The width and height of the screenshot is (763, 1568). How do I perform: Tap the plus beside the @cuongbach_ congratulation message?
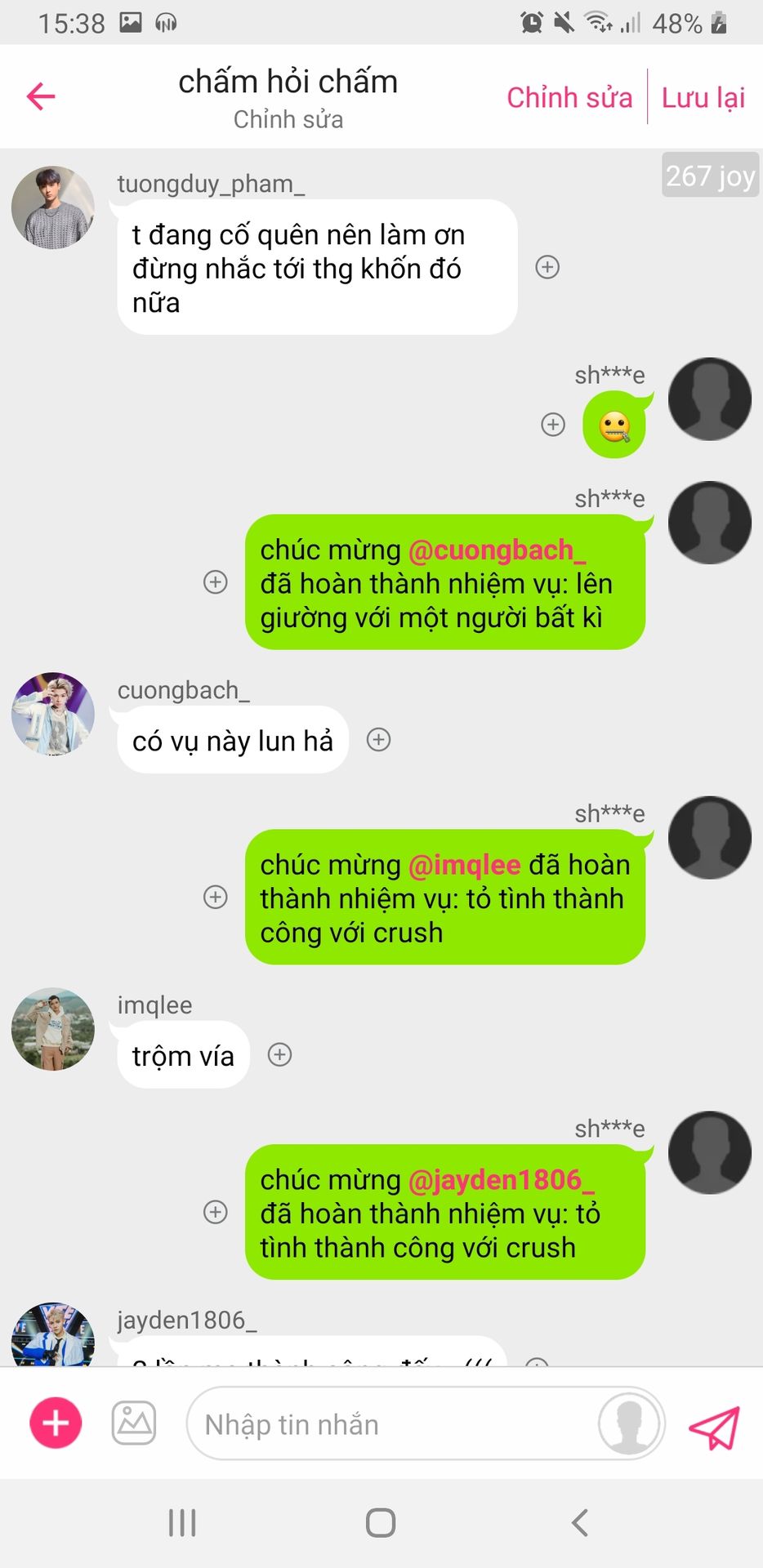(216, 582)
